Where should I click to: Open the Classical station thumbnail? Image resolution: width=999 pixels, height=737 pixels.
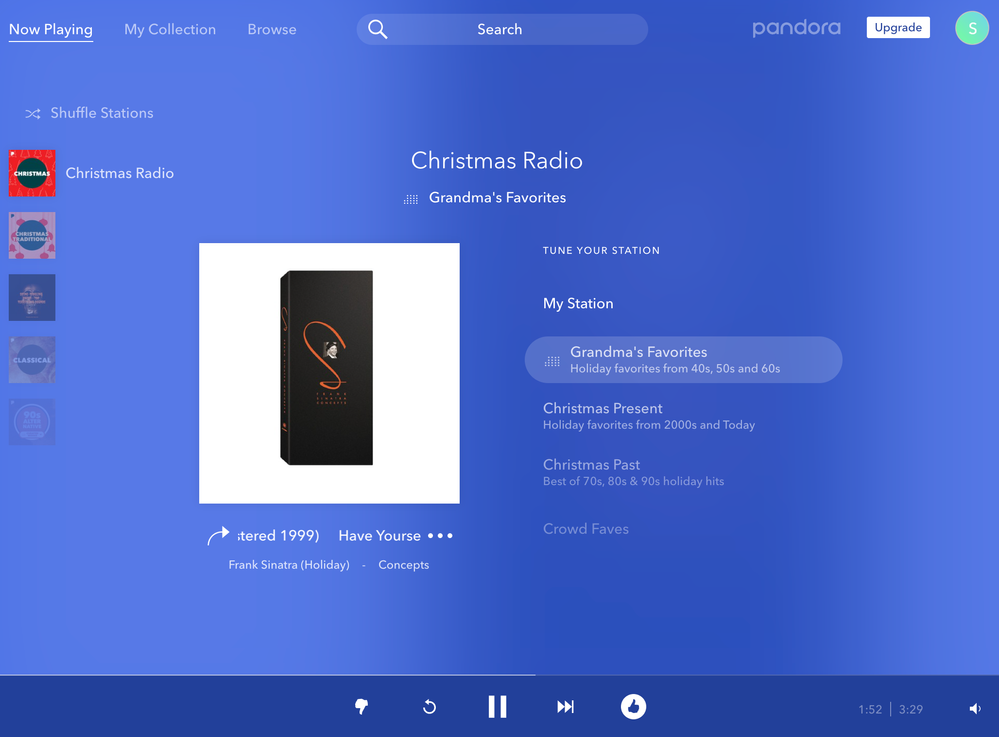[x=32, y=360]
